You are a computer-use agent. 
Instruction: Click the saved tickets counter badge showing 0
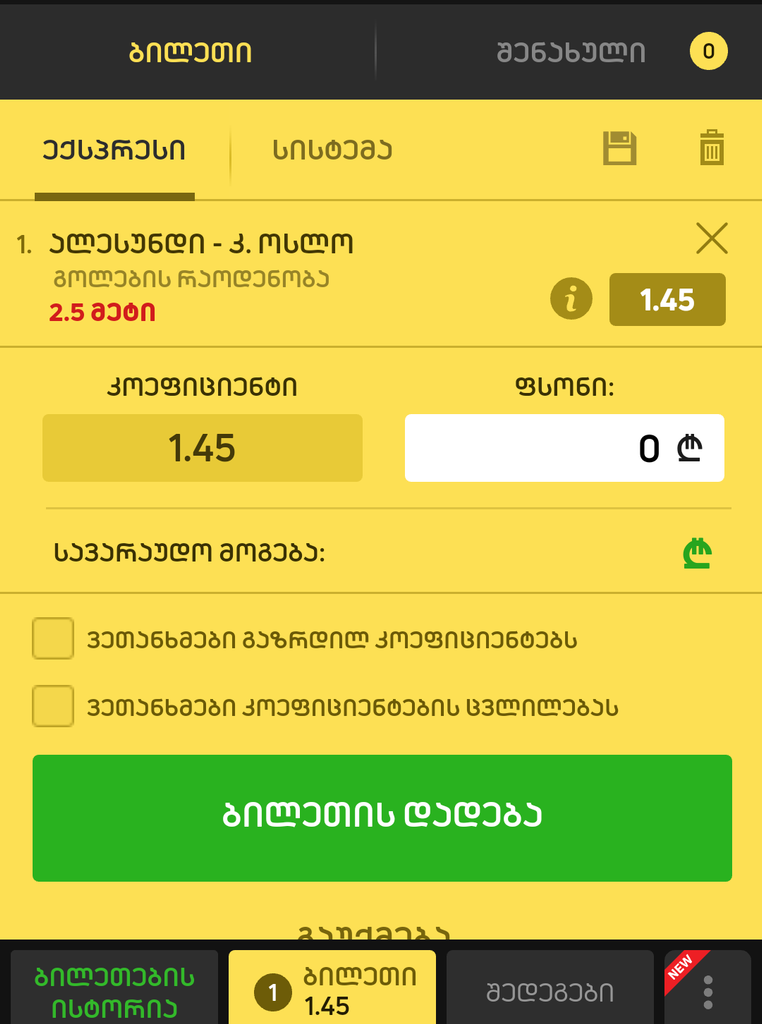pyautogui.click(x=708, y=51)
